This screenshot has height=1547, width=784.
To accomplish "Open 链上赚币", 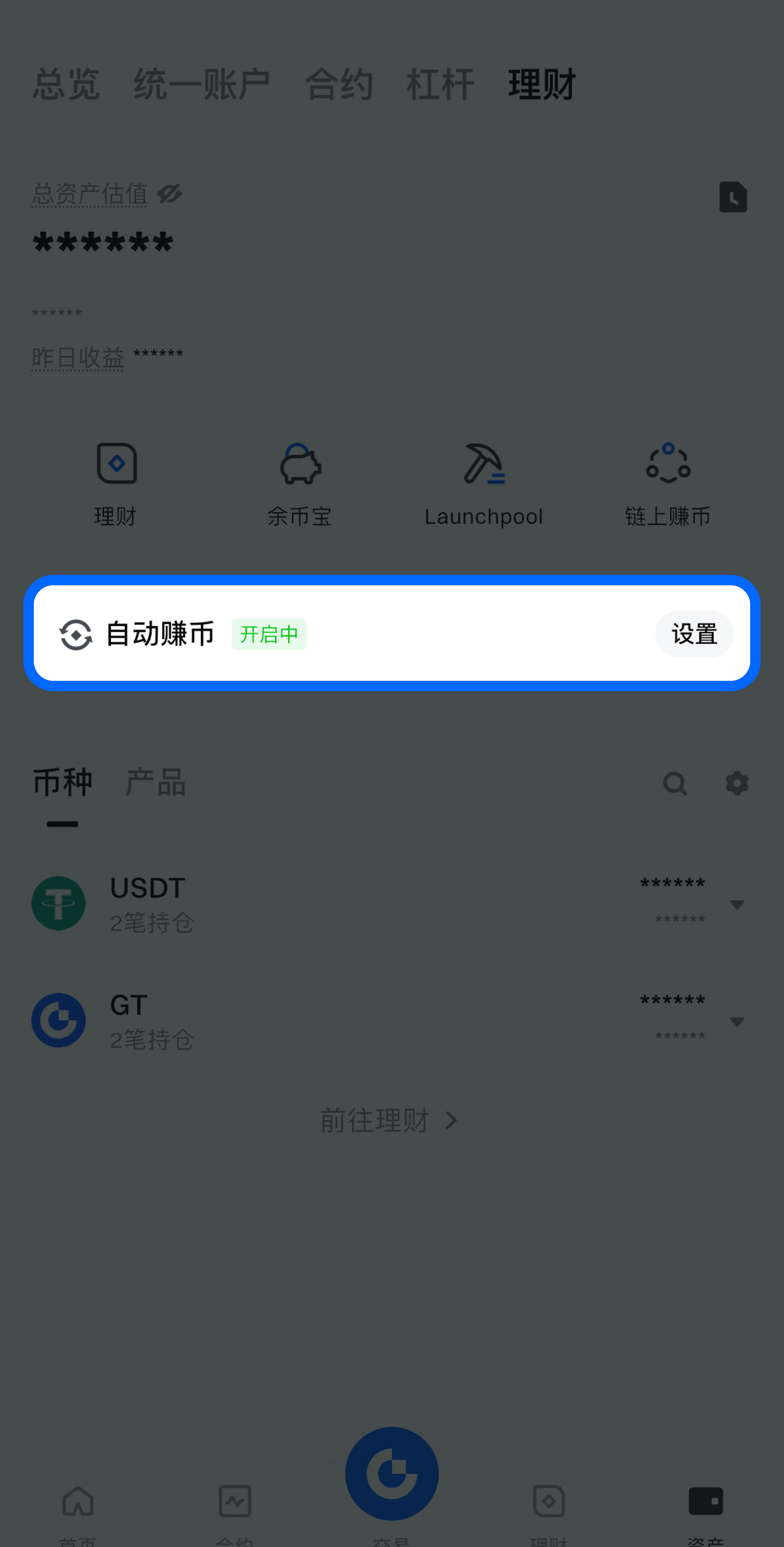I will (x=668, y=483).
